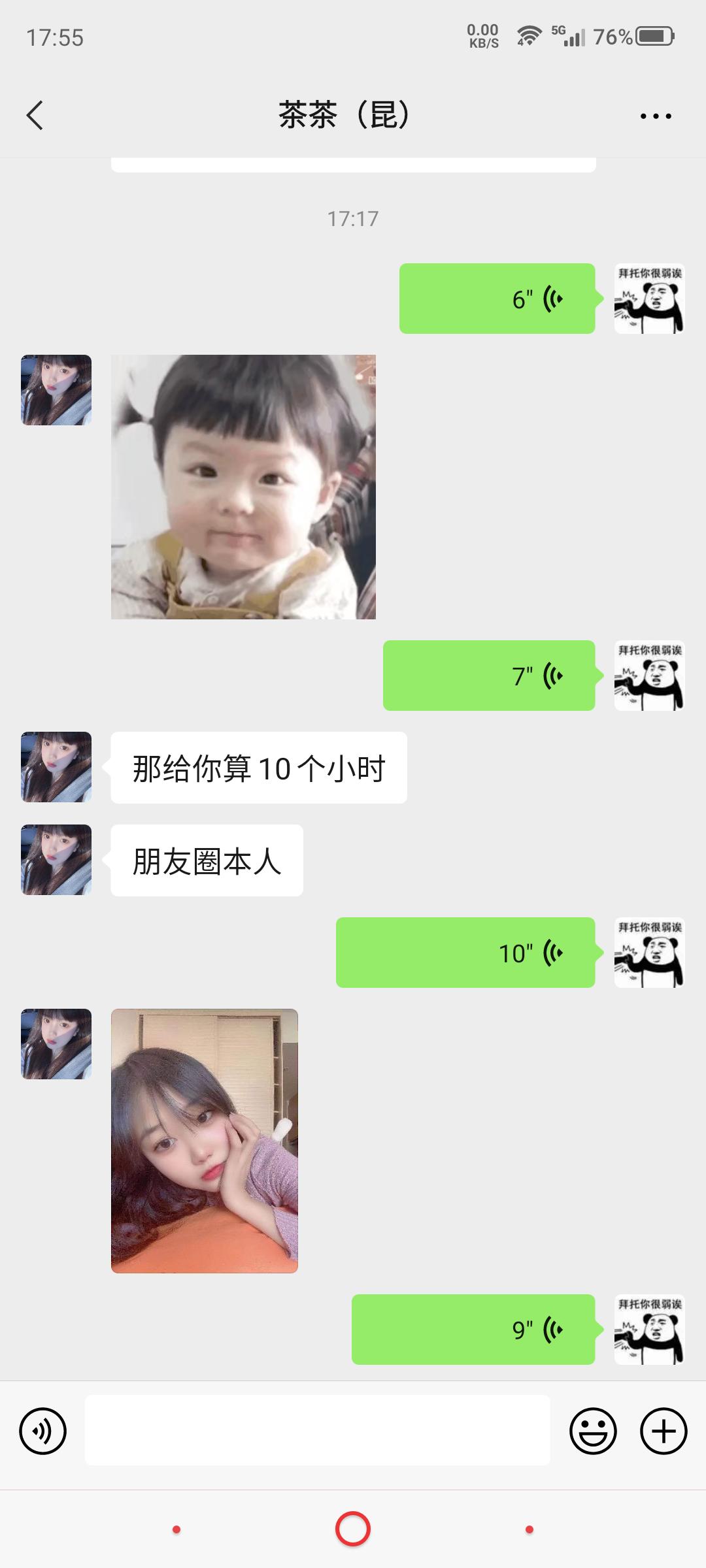Play the 6" voice message
The height and width of the screenshot is (1568, 706).
497,299
